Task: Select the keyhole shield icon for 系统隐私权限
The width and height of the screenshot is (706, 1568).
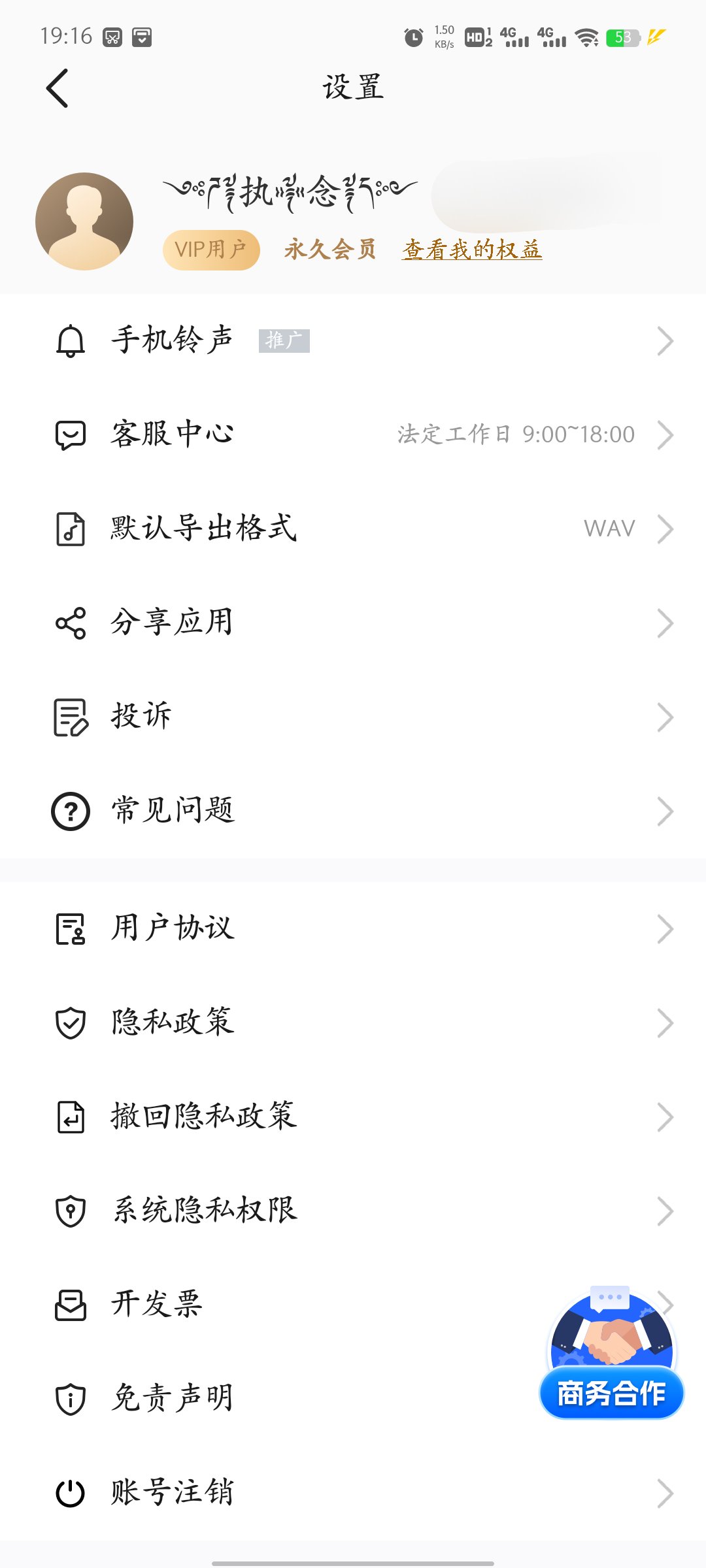Action: click(x=71, y=1211)
